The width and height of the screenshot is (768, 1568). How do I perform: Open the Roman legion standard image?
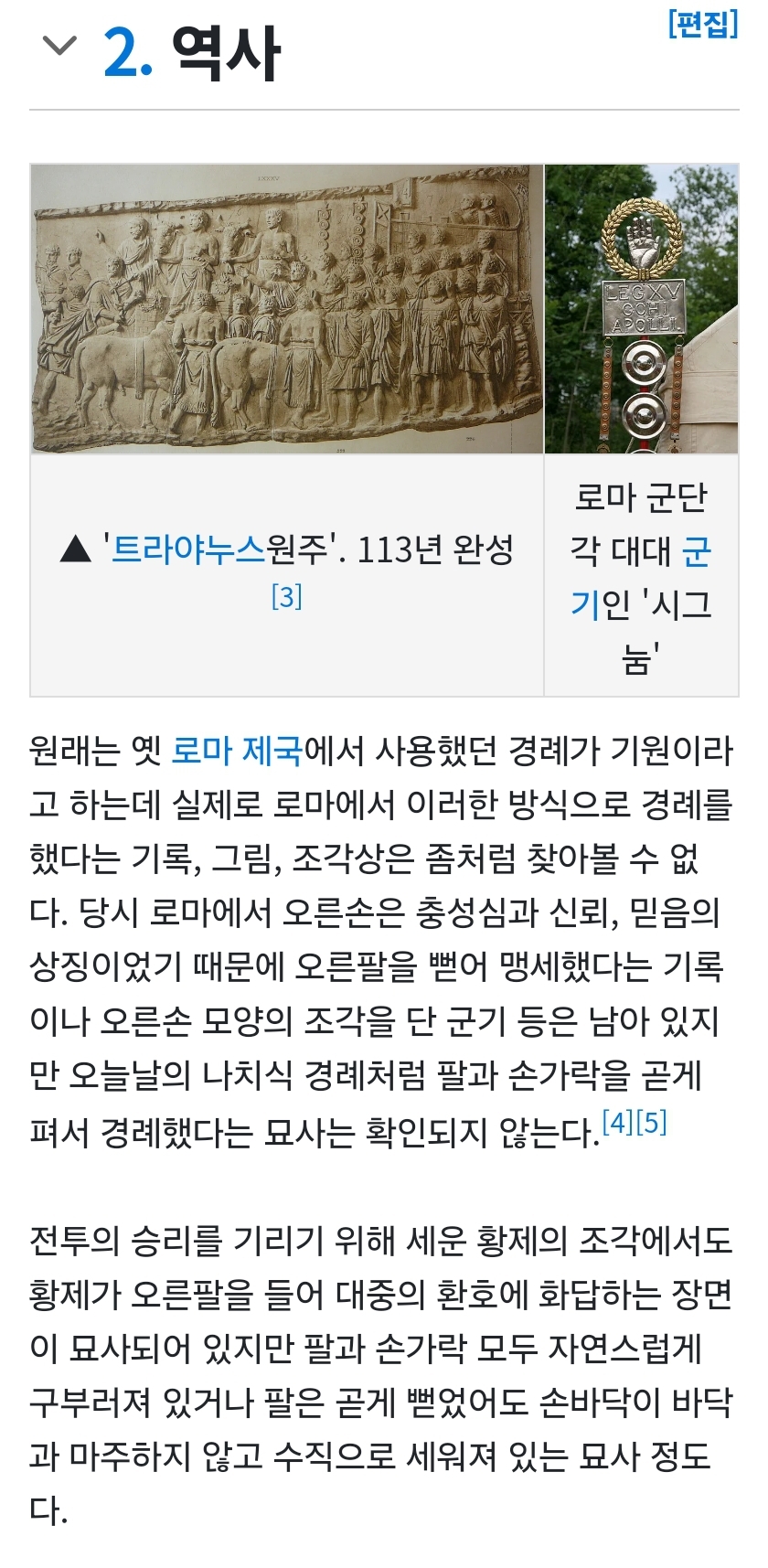(641, 308)
